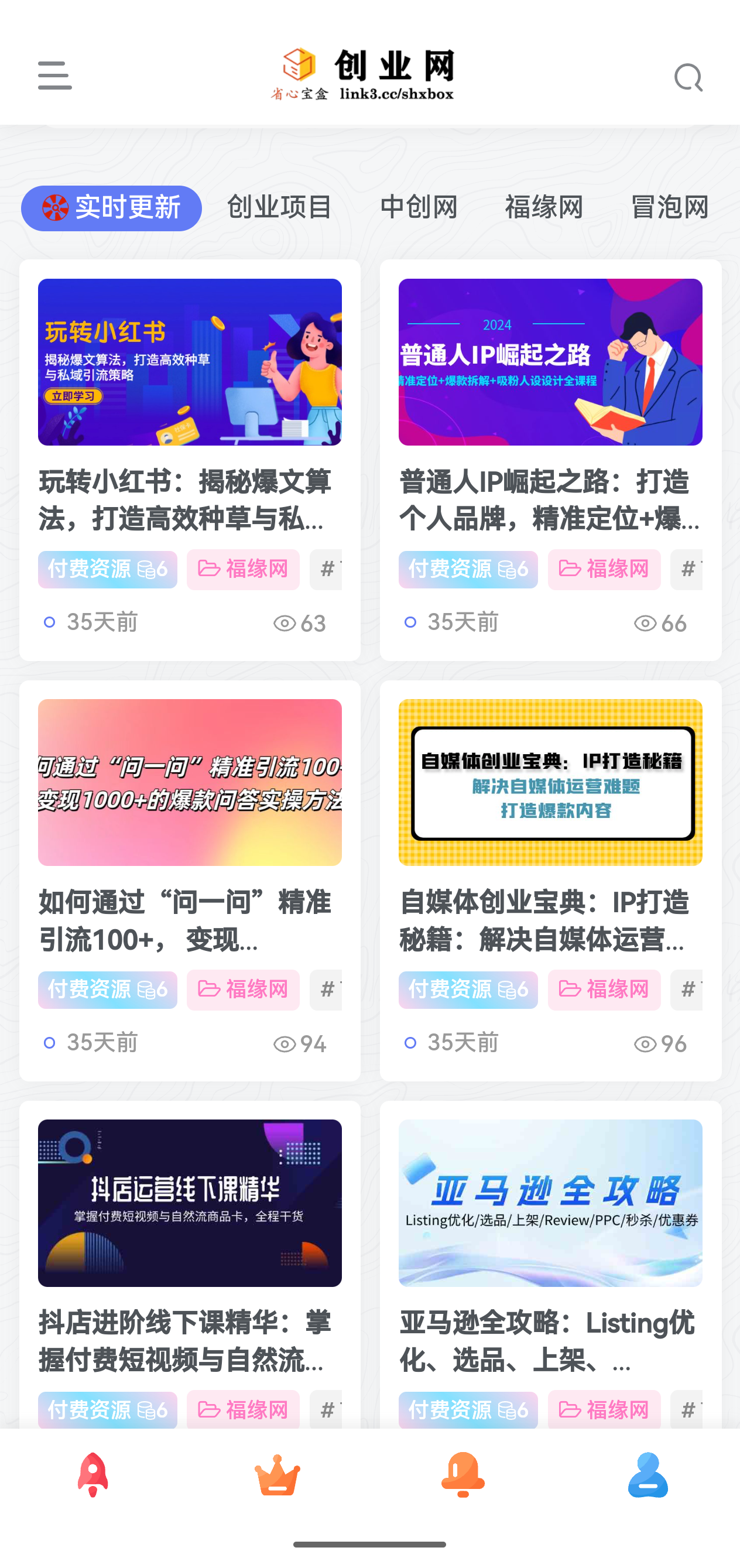The image size is (740, 1568).
Task: Tap the 福缘网 tag under 玩转小红书
Action: click(243, 570)
